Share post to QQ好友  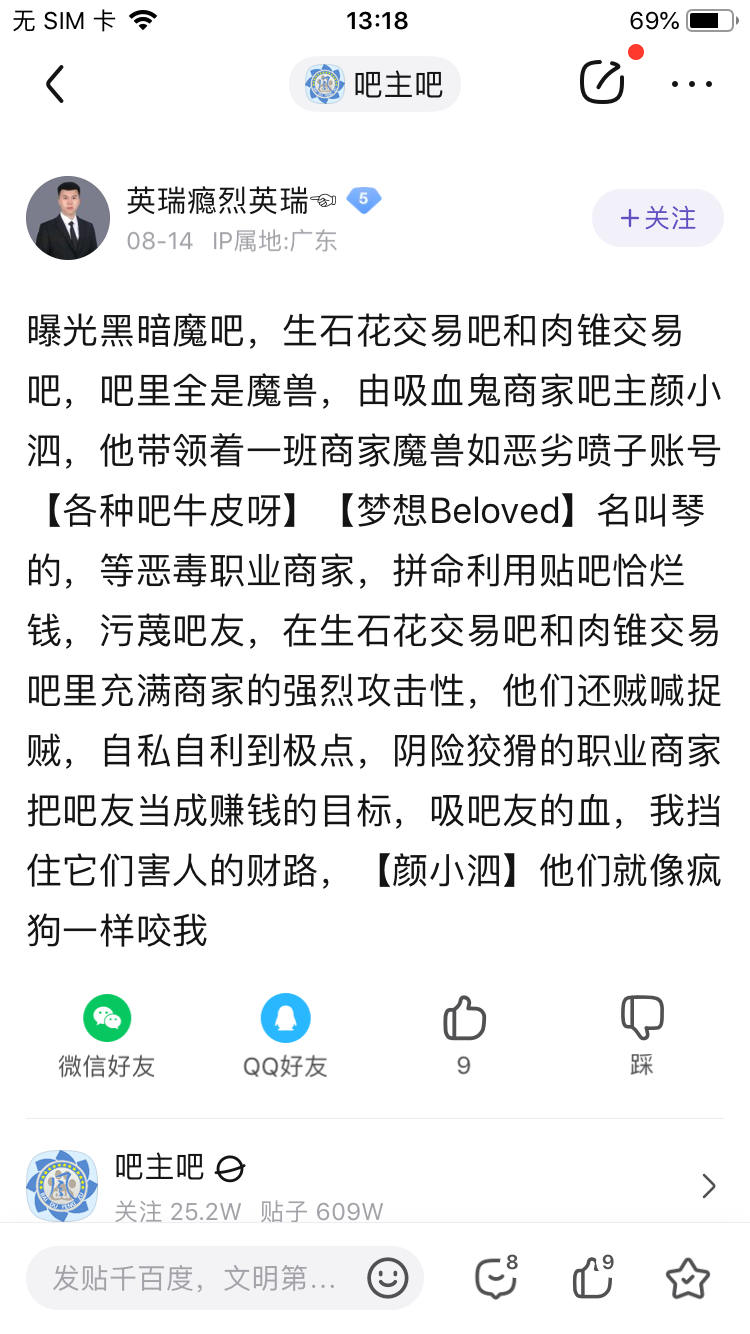coord(285,1037)
